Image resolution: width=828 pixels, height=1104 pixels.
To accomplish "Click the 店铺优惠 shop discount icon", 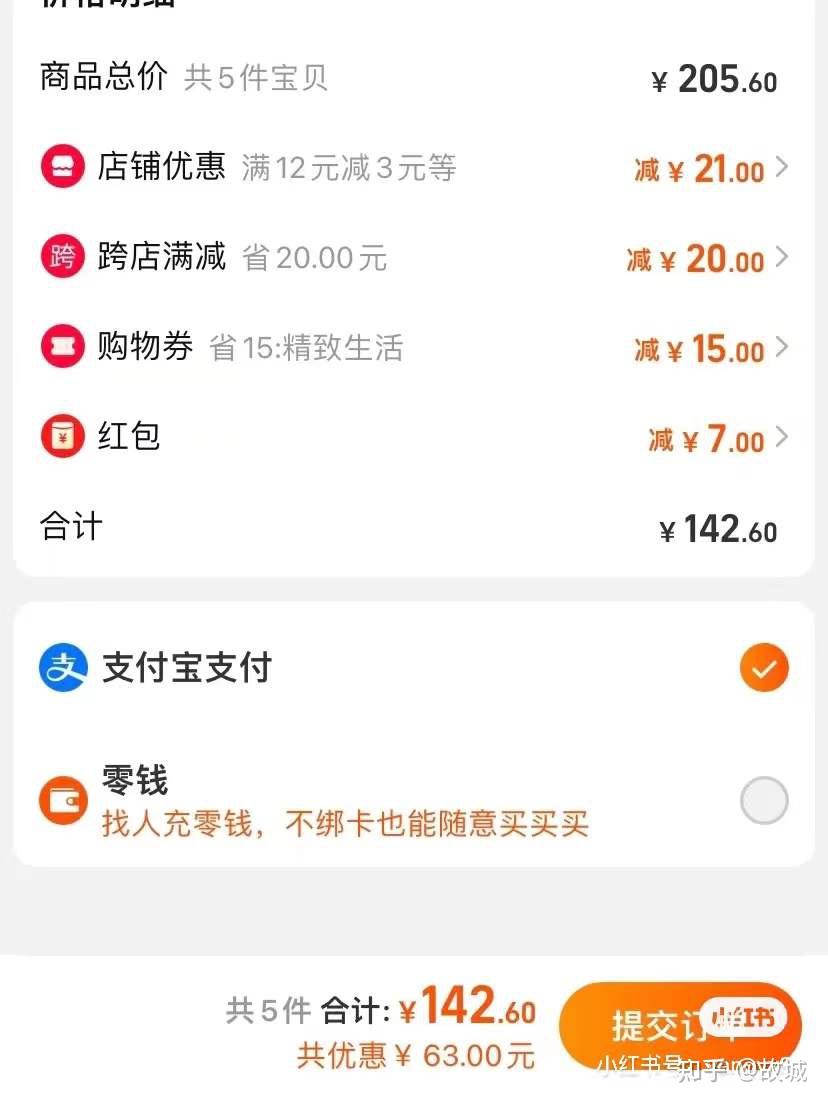I will coord(62,167).
